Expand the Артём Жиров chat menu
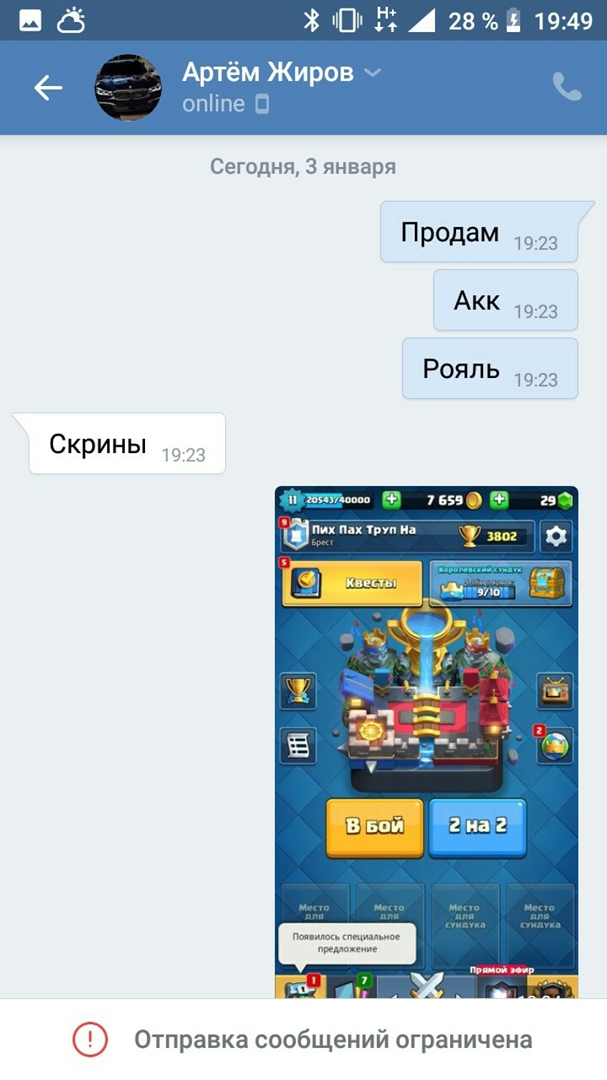The height and width of the screenshot is (1080, 607). point(372,72)
